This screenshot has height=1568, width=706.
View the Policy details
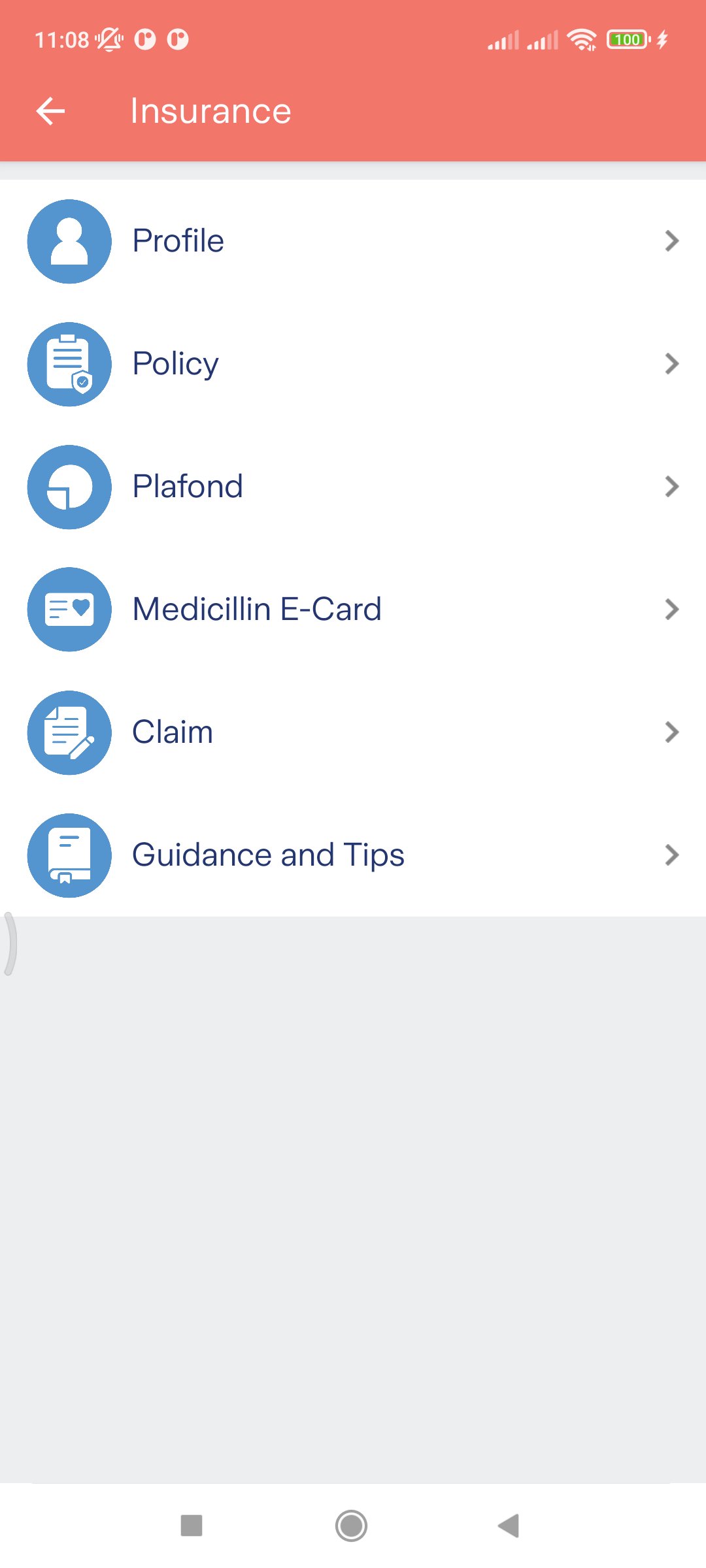tap(353, 364)
